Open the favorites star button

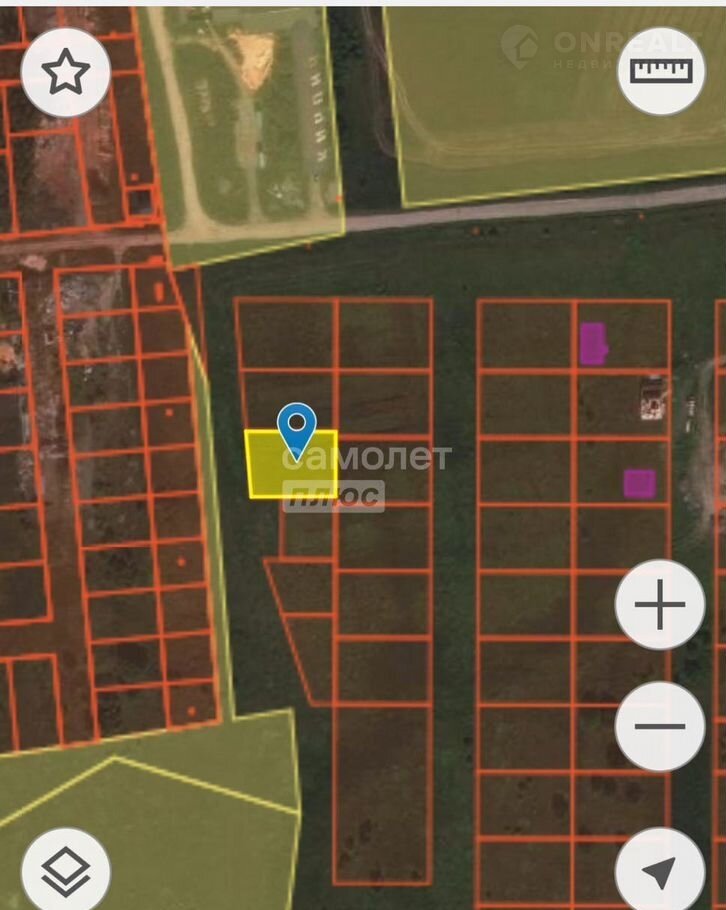(66, 72)
